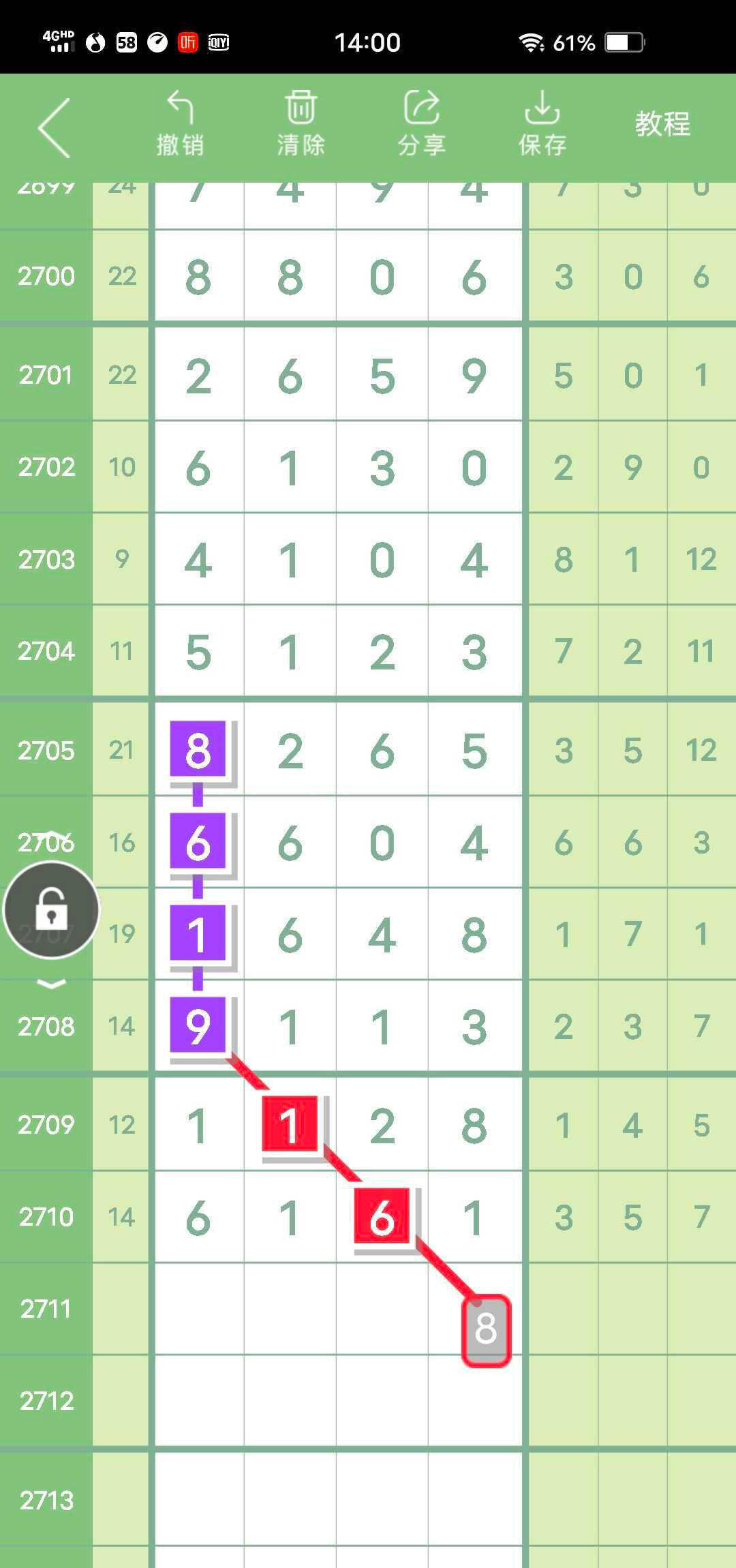
Task: Clear all marks with 清除
Action: [x=301, y=125]
